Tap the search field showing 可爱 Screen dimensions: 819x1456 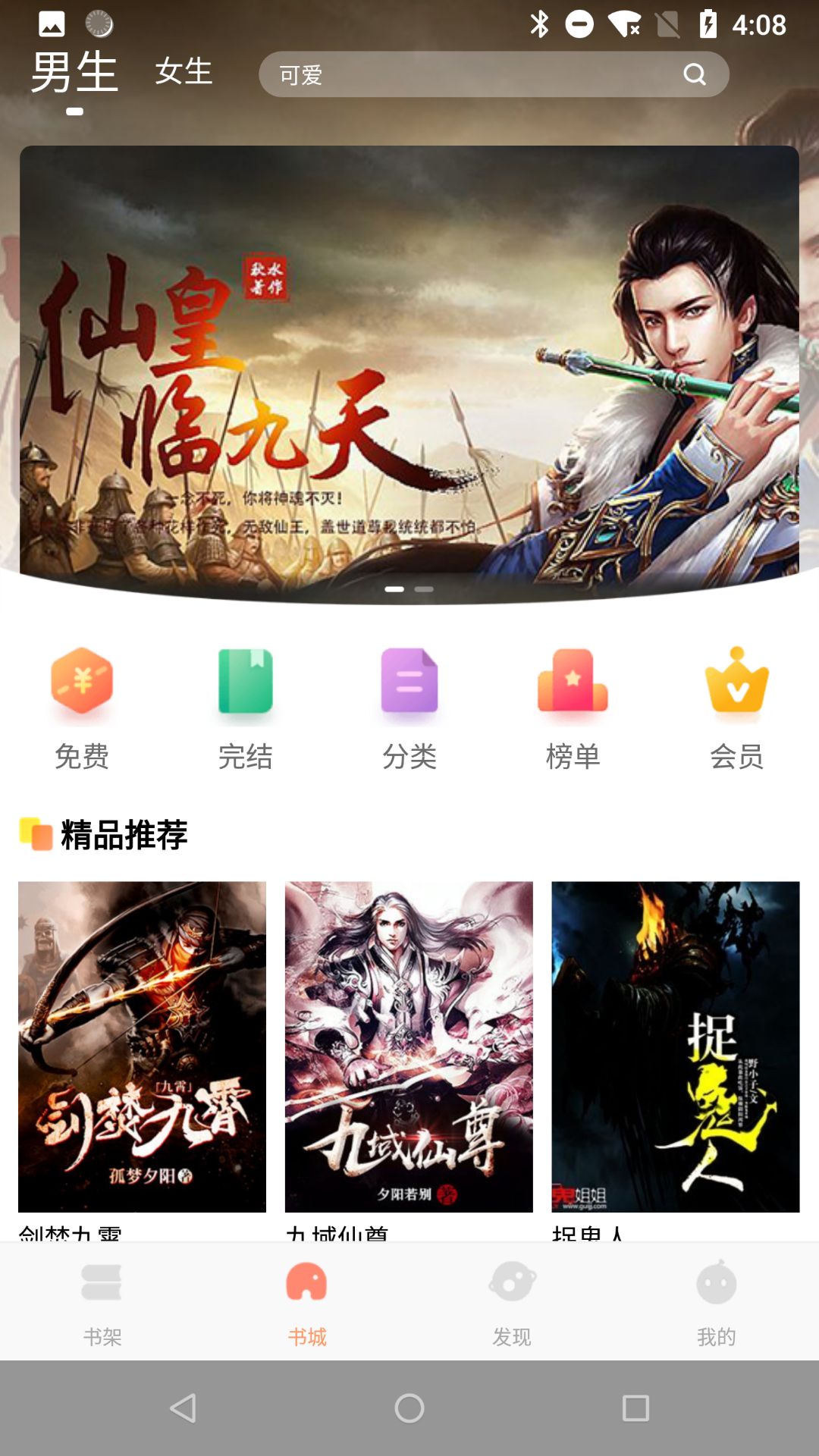(470, 74)
